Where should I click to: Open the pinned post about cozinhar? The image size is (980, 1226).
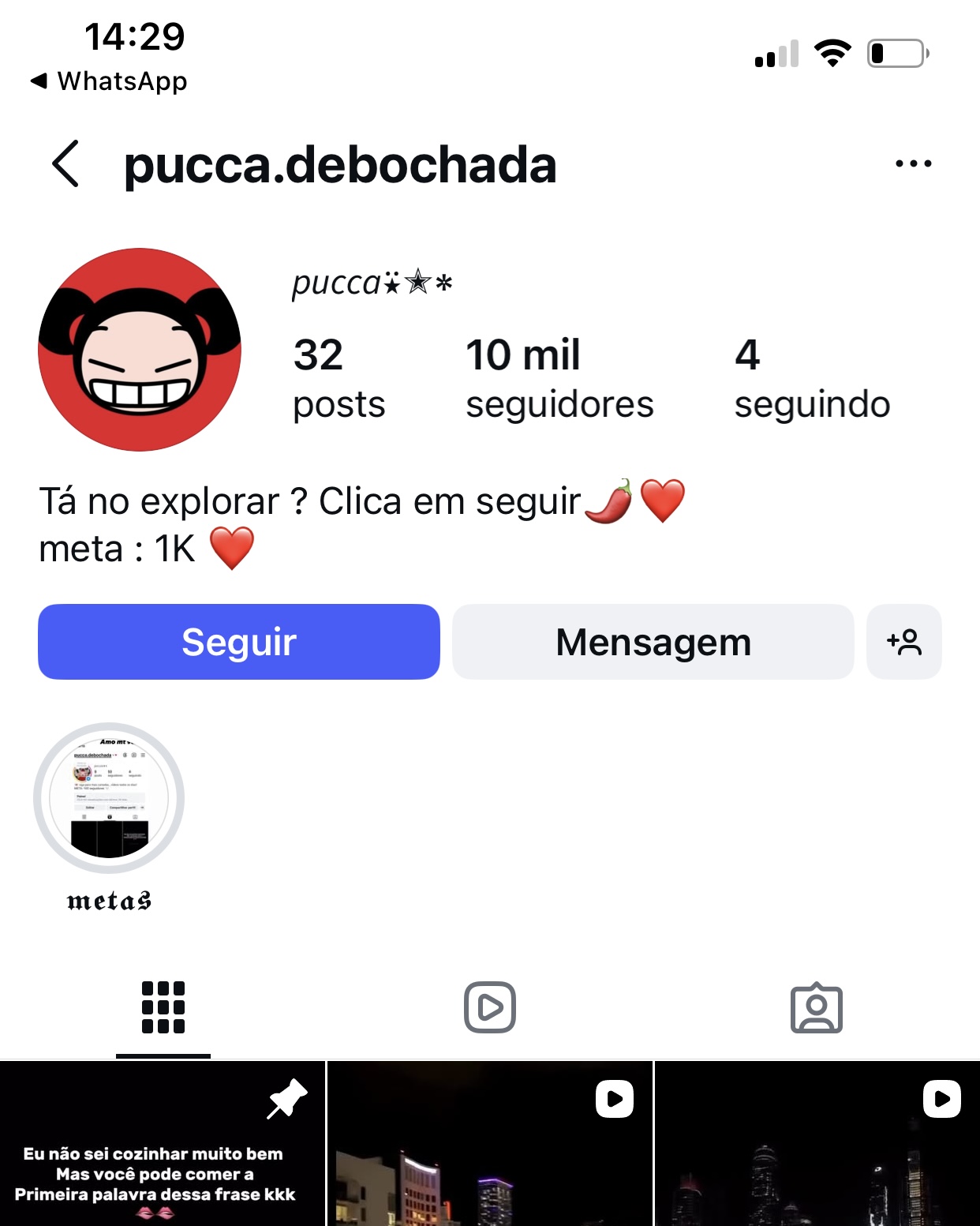(x=162, y=1145)
